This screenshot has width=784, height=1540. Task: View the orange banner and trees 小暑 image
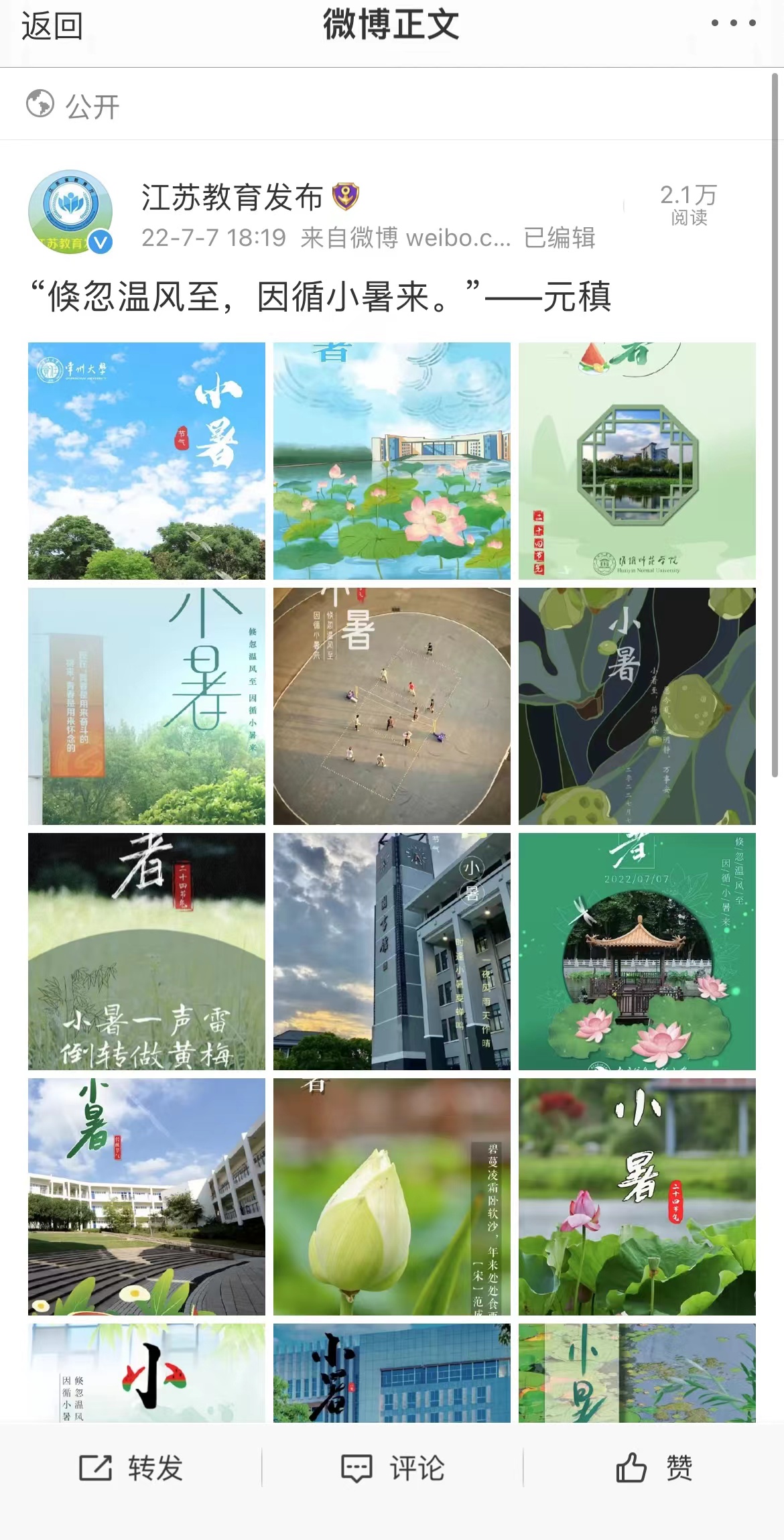pos(147,706)
